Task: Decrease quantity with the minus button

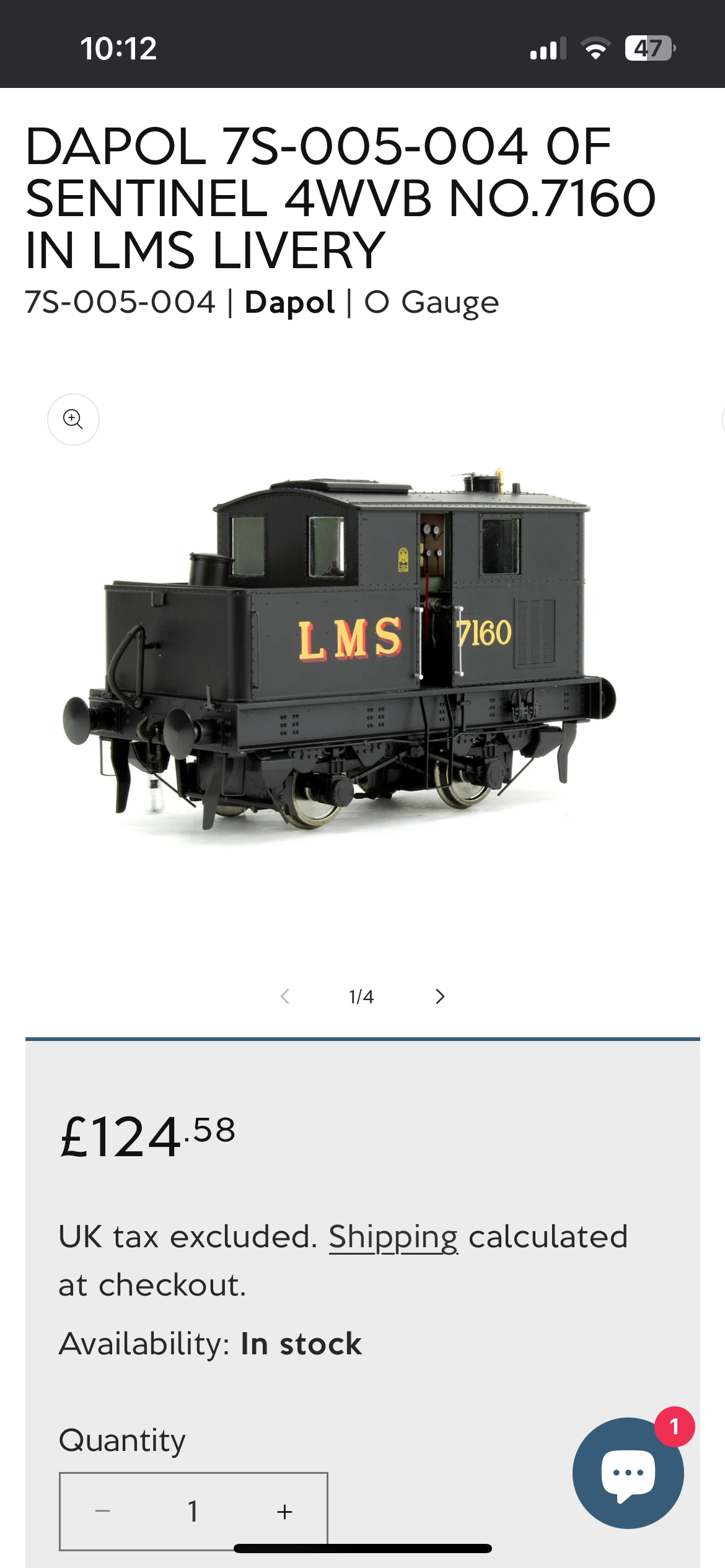Action: coord(103,1512)
